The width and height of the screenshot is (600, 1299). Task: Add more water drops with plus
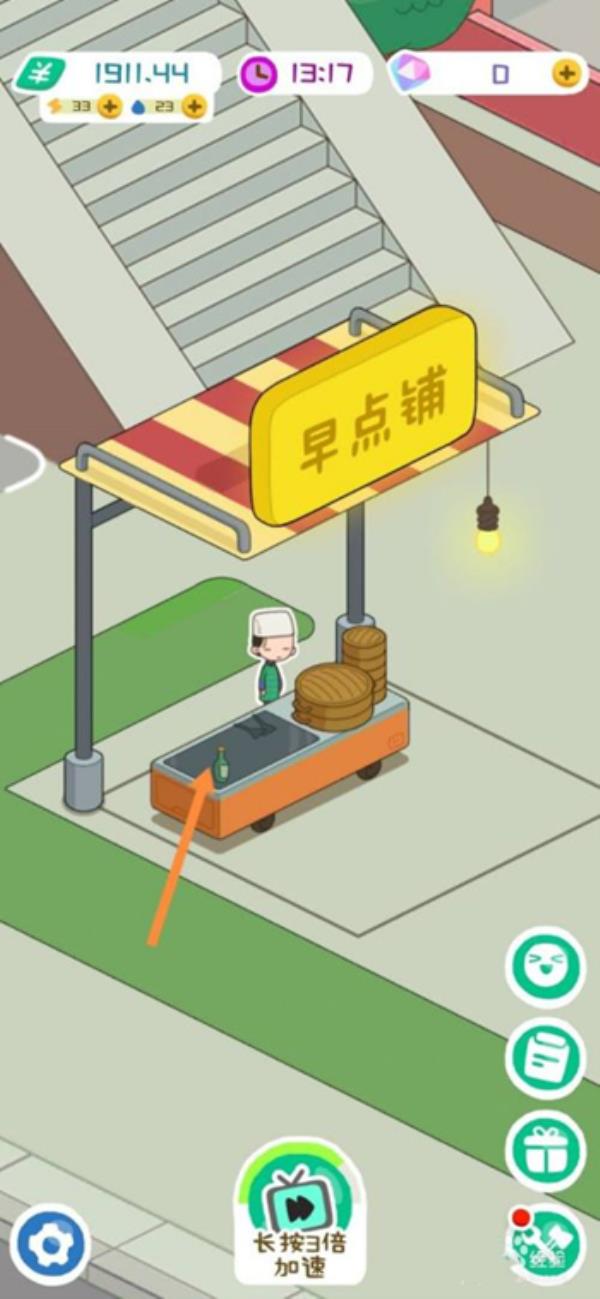pyautogui.click(x=193, y=105)
